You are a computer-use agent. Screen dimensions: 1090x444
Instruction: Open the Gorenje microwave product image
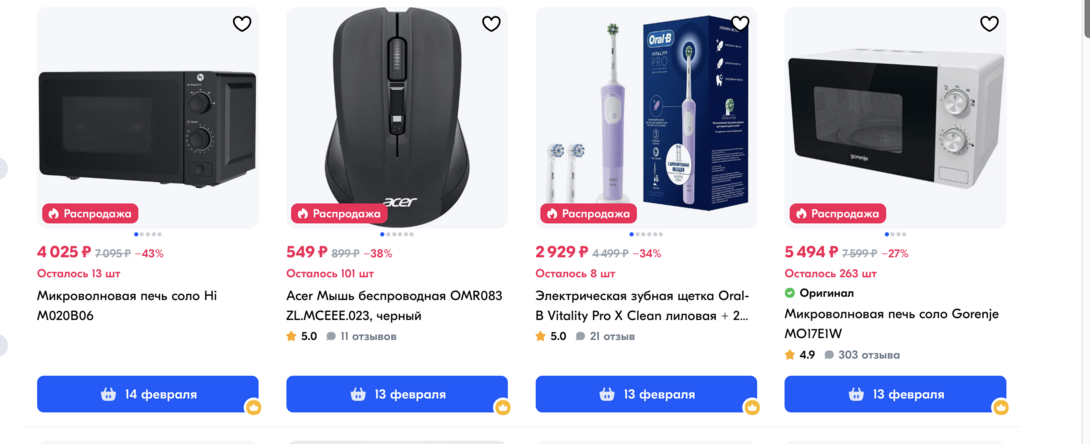coord(894,120)
